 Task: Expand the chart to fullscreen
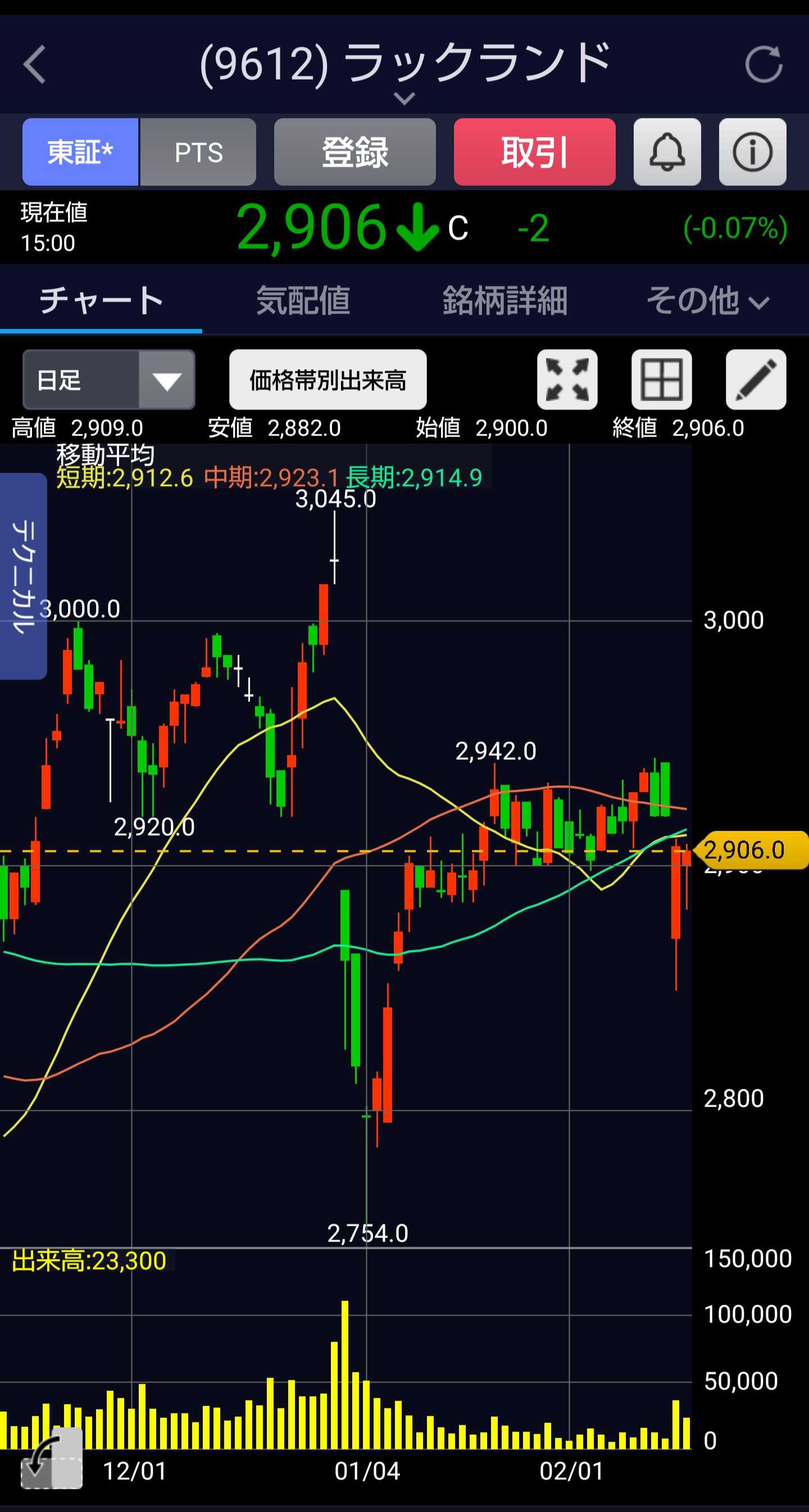tap(567, 380)
